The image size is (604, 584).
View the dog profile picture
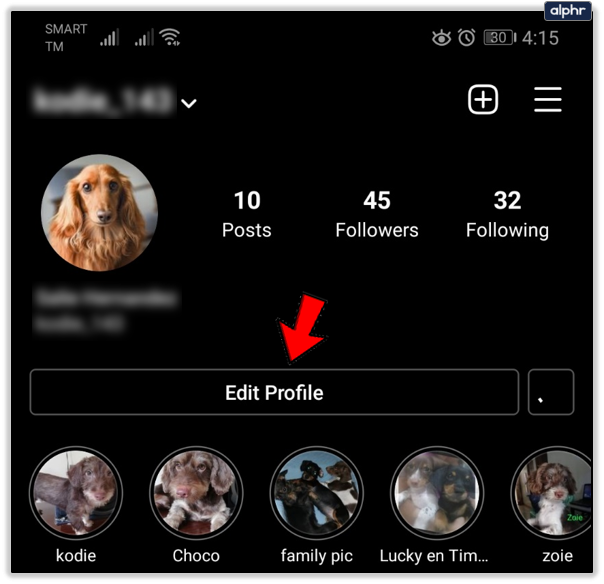click(x=99, y=212)
